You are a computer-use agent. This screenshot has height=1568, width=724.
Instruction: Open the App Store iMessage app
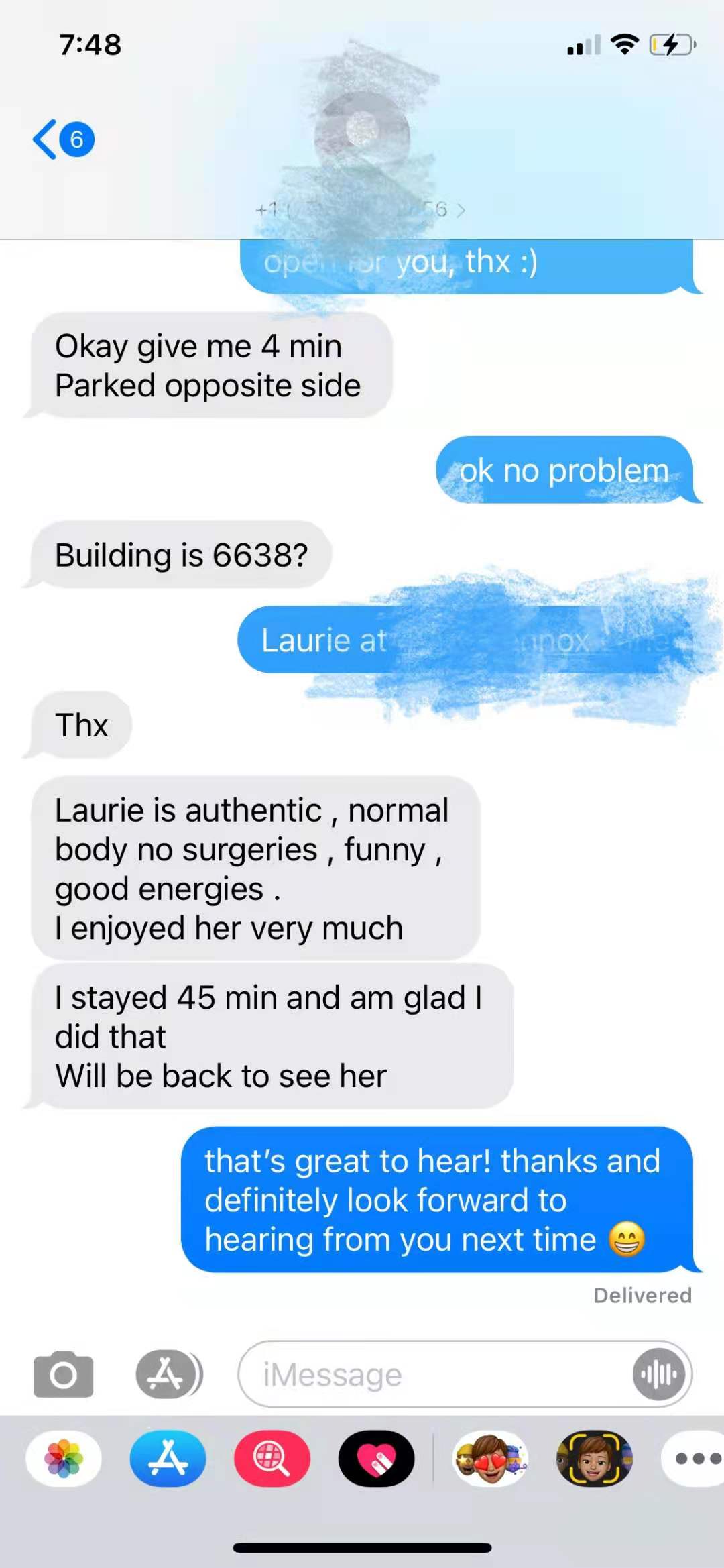[x=168, y=1459]
